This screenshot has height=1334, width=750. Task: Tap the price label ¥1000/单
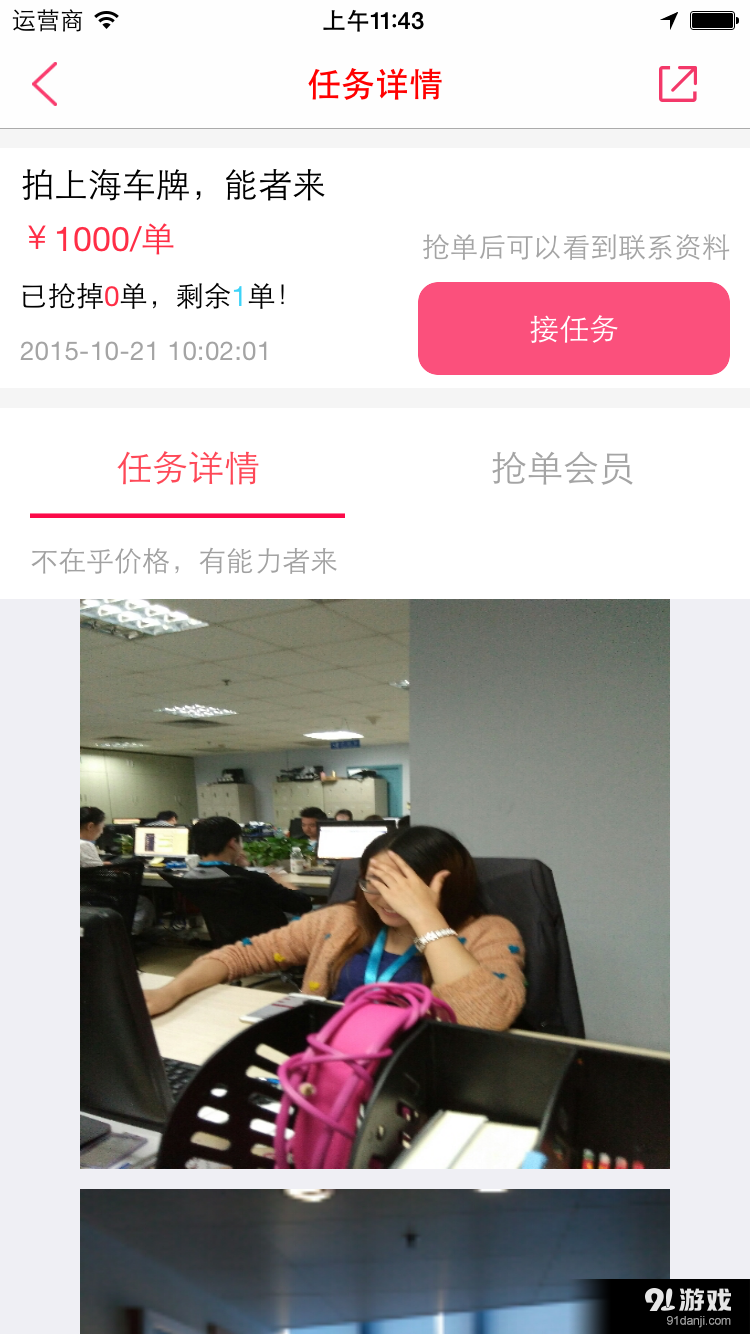pos(98,240)
